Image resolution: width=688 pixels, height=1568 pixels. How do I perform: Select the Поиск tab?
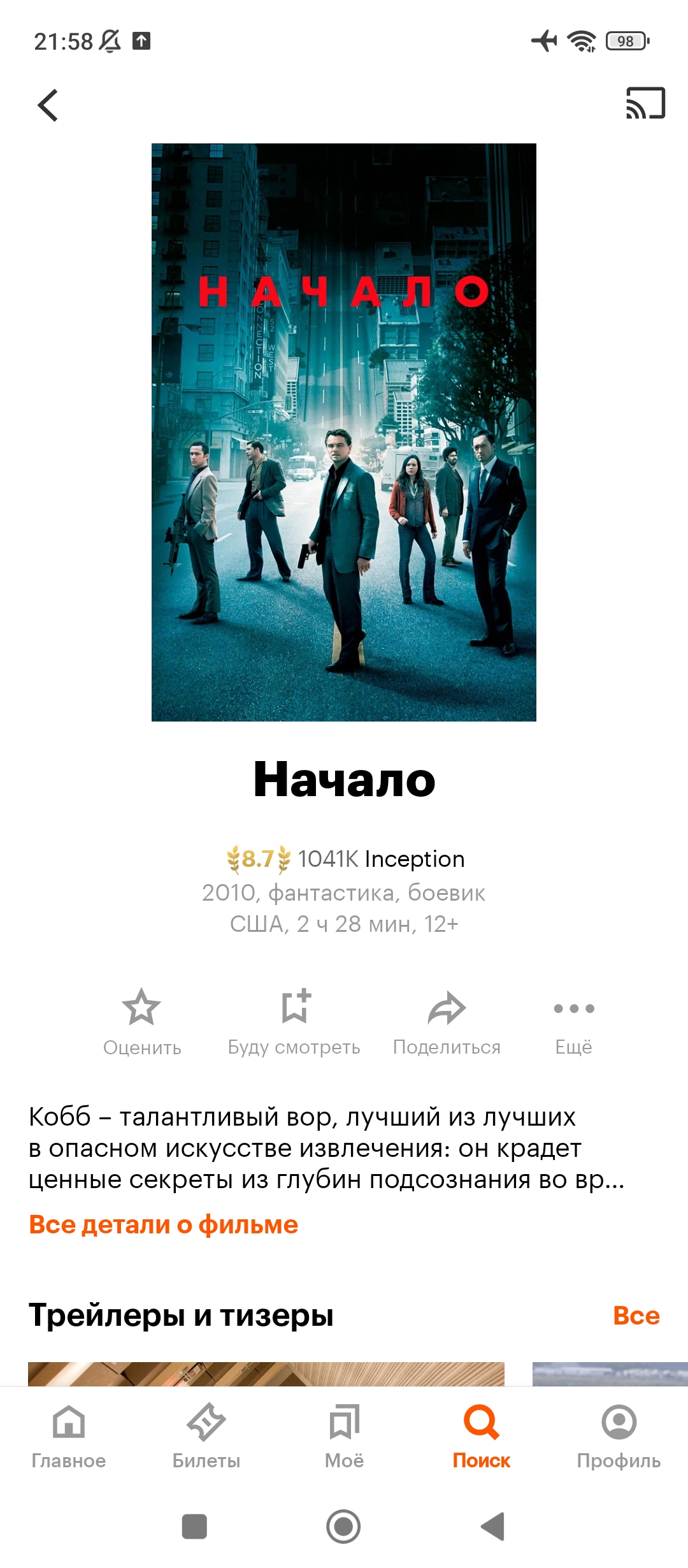coord(482,1437)
